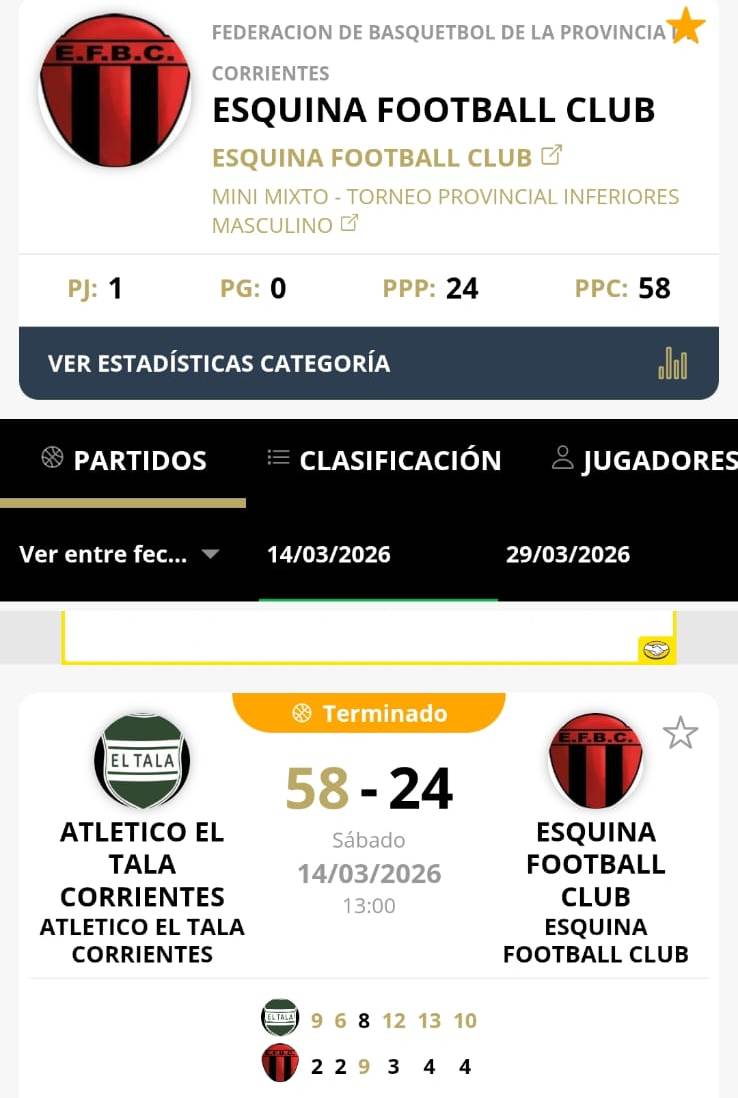The height and width of the screenshot is (1098, 738).
Task: Switch to the Partidos tab
Action: pos(124,460)
